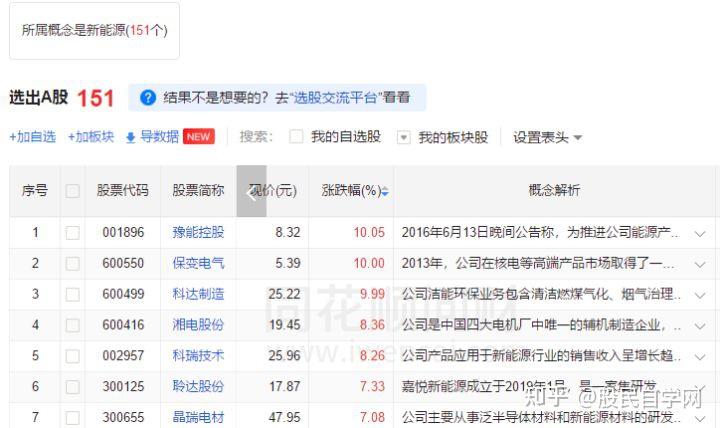Check the 我的自选股 filter box

(x=296, y=137)
